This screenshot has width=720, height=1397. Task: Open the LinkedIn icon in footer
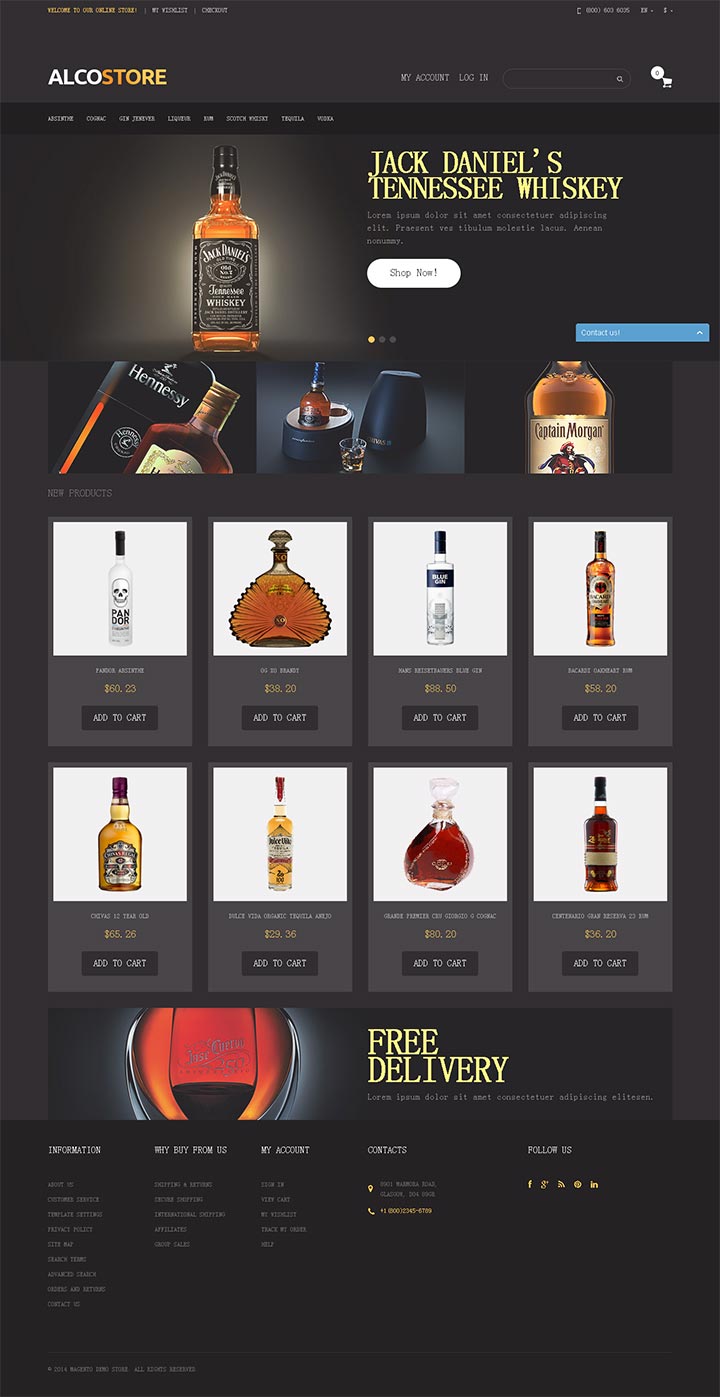594,1184
